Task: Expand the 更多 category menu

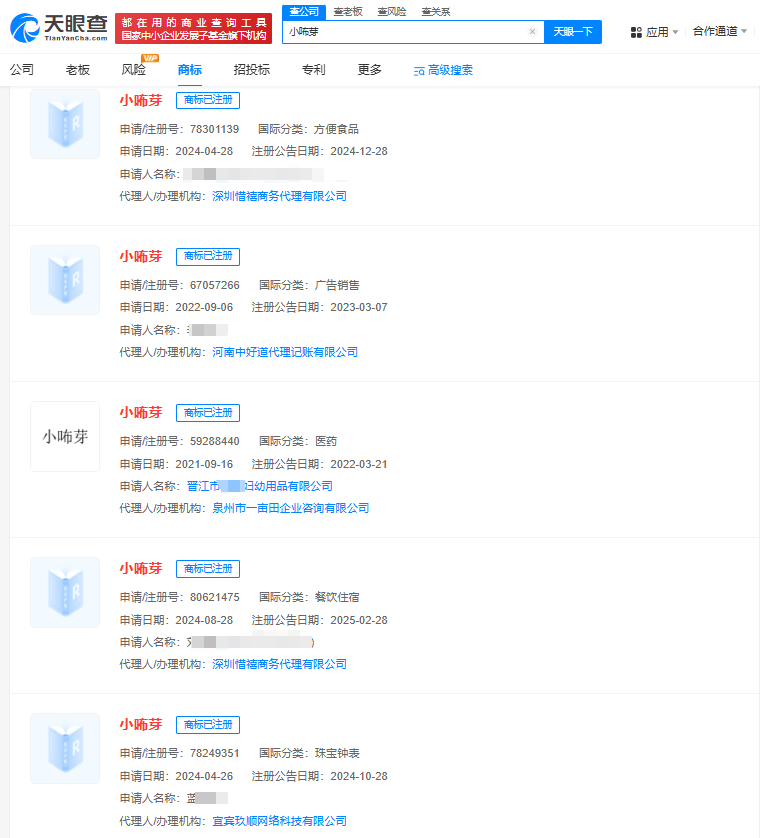Action: coord(370,70)
